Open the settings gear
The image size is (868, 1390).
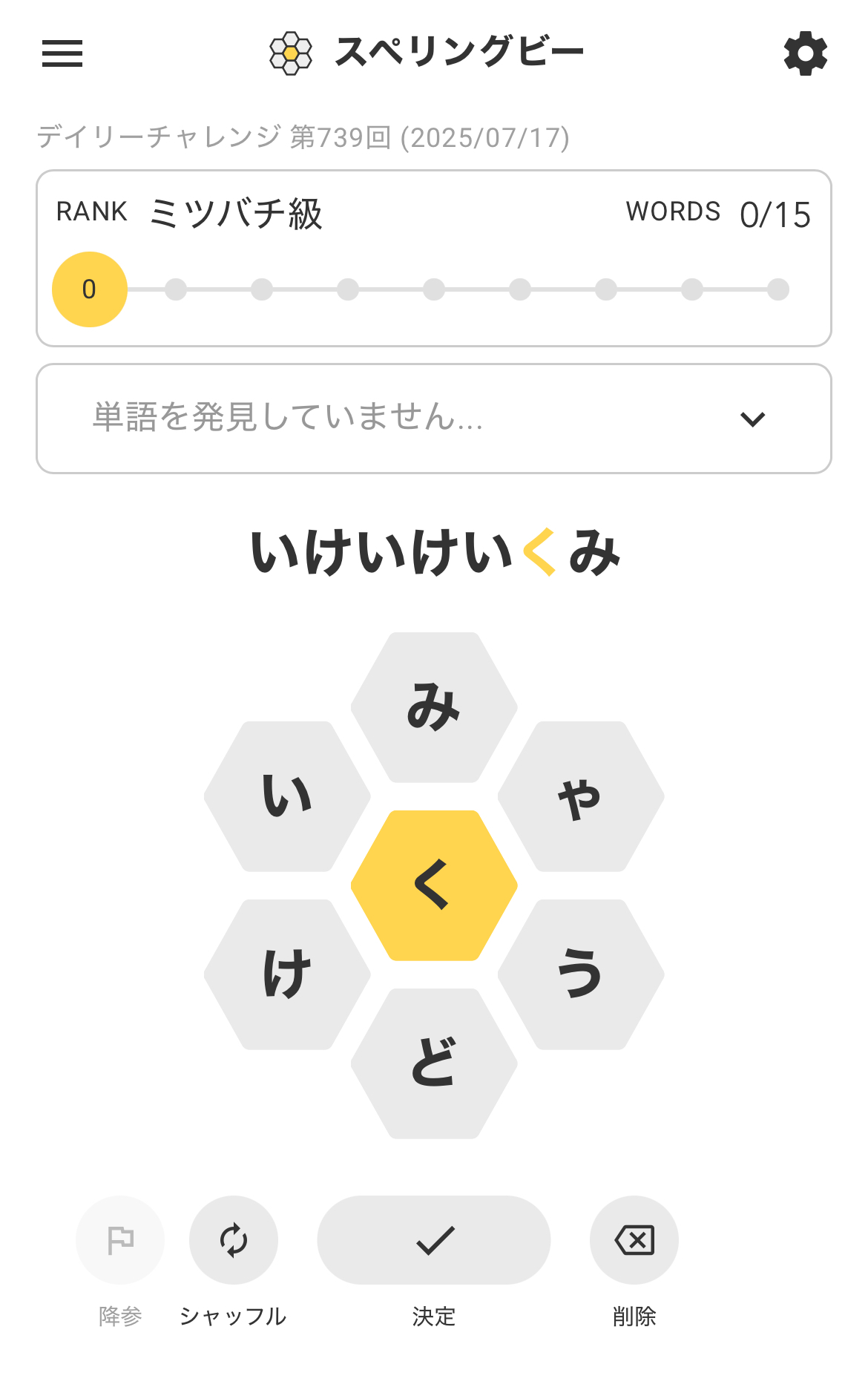pyautogui.click(x=806, y=53)
